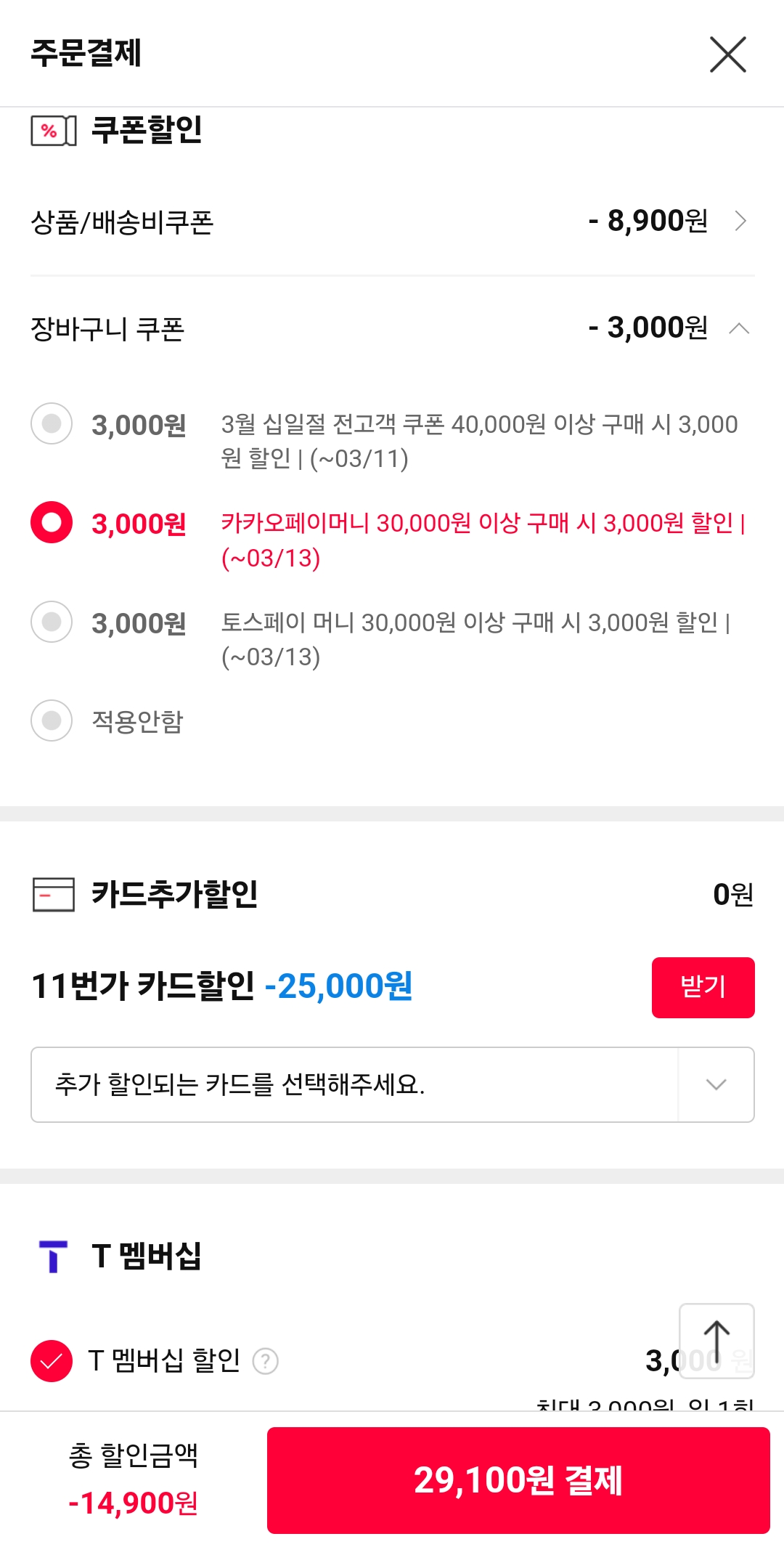
Task: Close the 주문결제 order payment screen
Action: click(727, 54)
